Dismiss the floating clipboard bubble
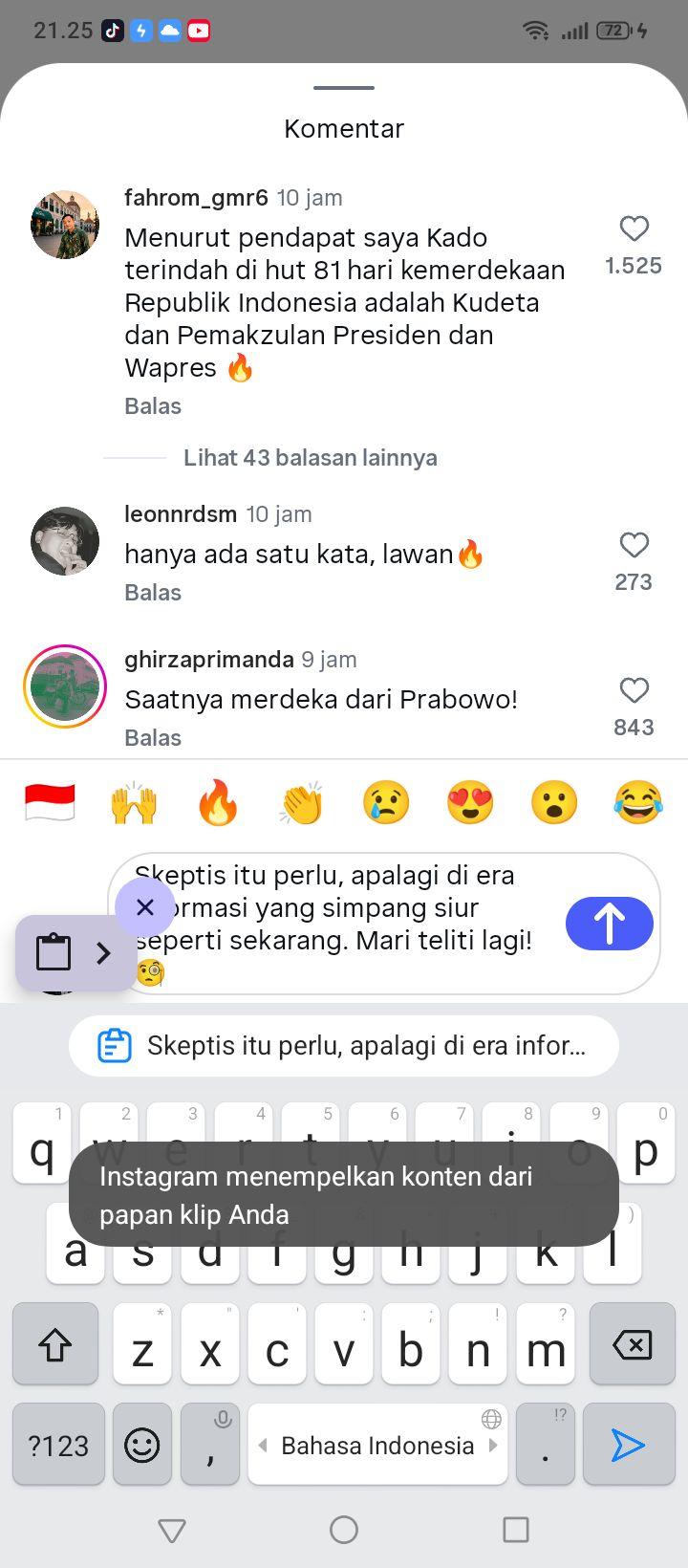688x1568 pixels. tap(144, 906)
